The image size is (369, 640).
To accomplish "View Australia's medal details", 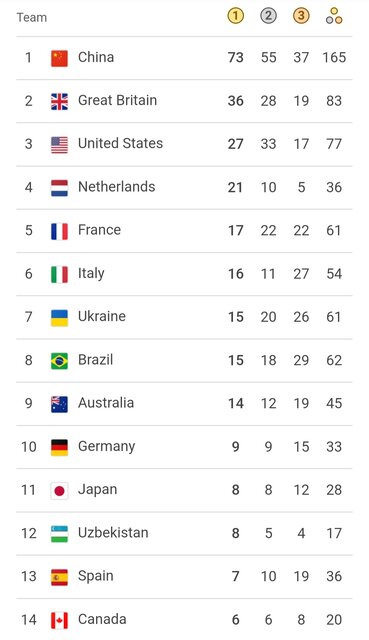I will [184, 404].
